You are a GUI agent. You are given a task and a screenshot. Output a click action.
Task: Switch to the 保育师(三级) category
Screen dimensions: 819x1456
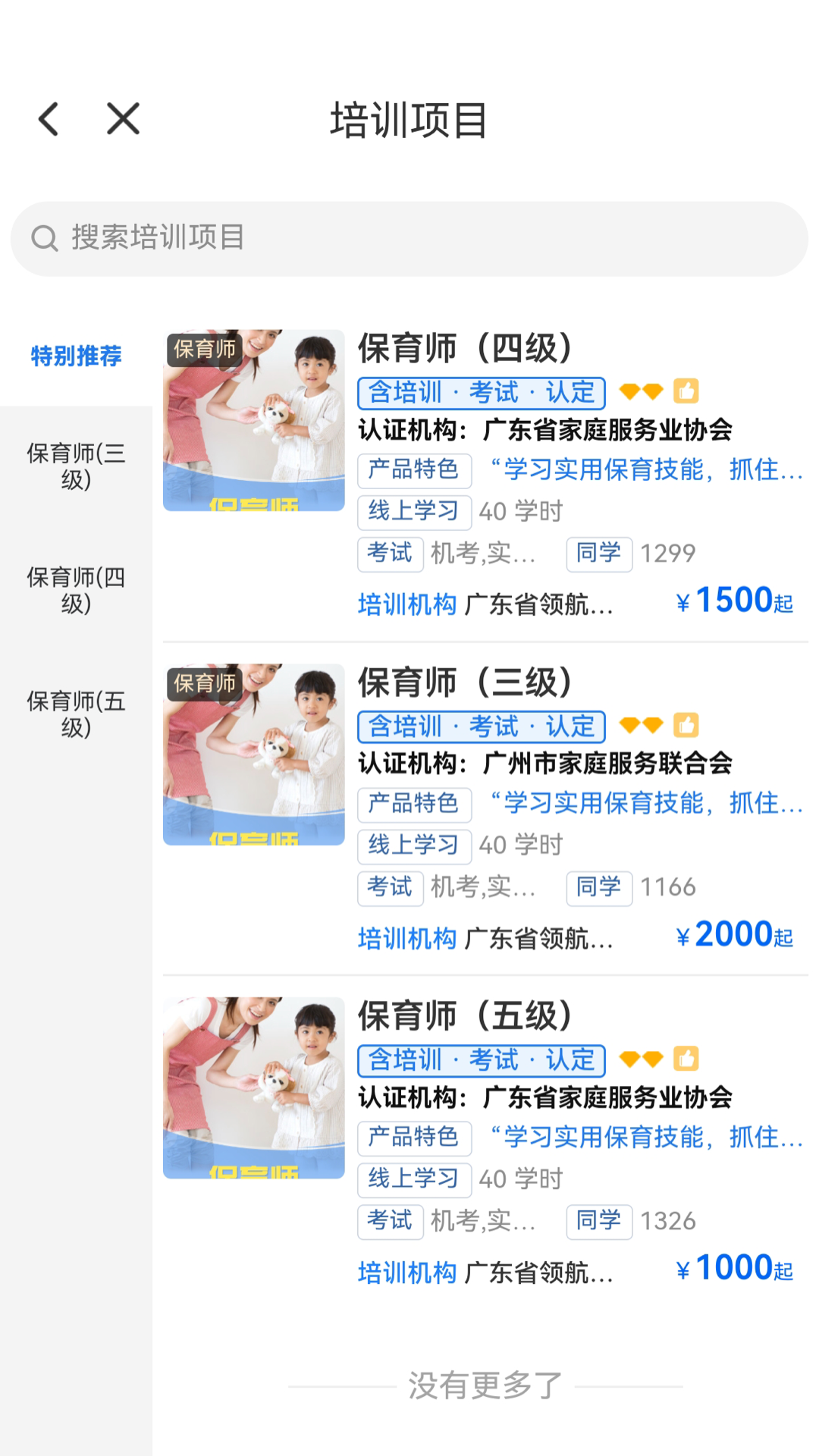(76, 466)
